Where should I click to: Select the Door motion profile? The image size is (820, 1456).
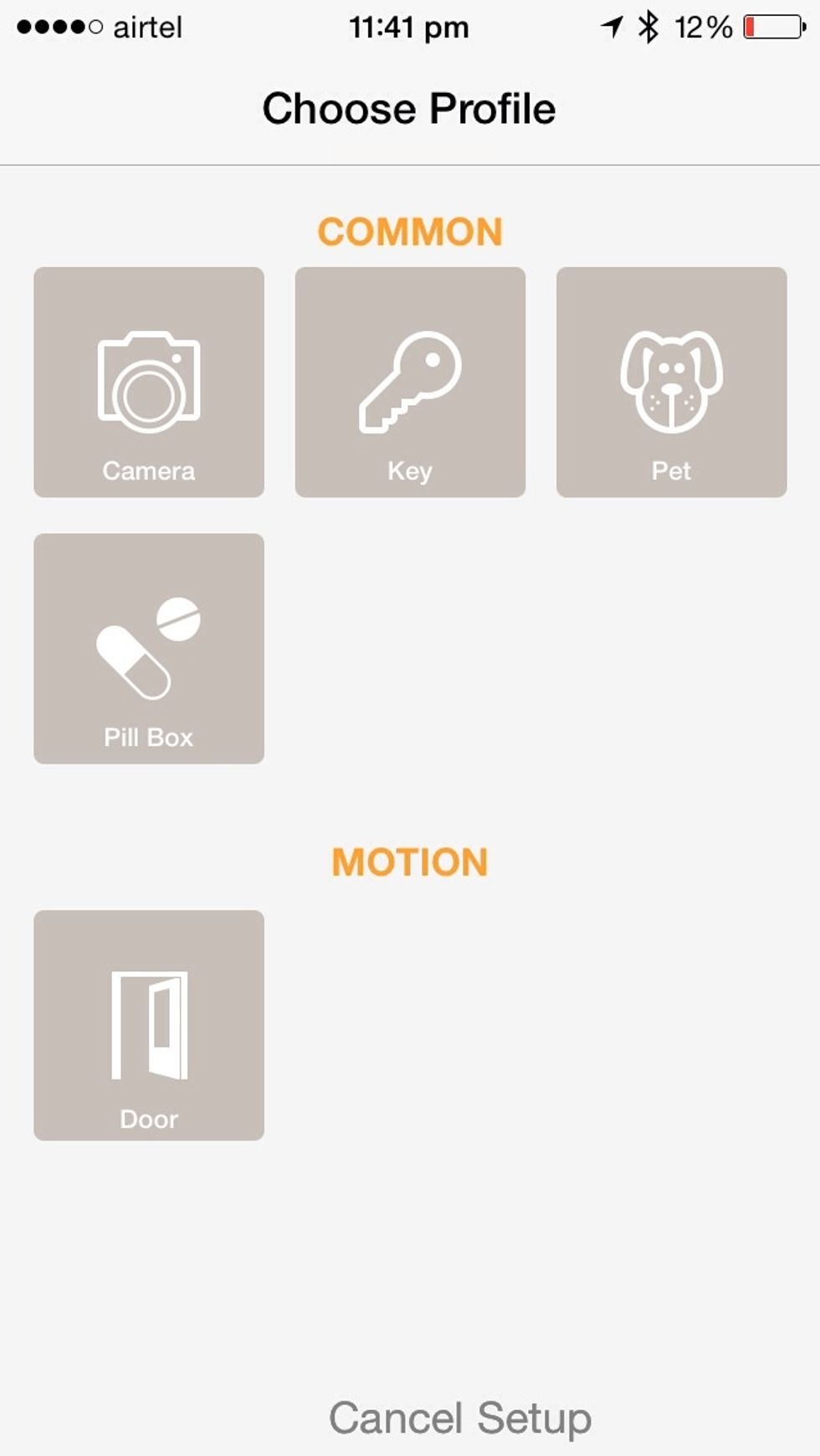149,1025
